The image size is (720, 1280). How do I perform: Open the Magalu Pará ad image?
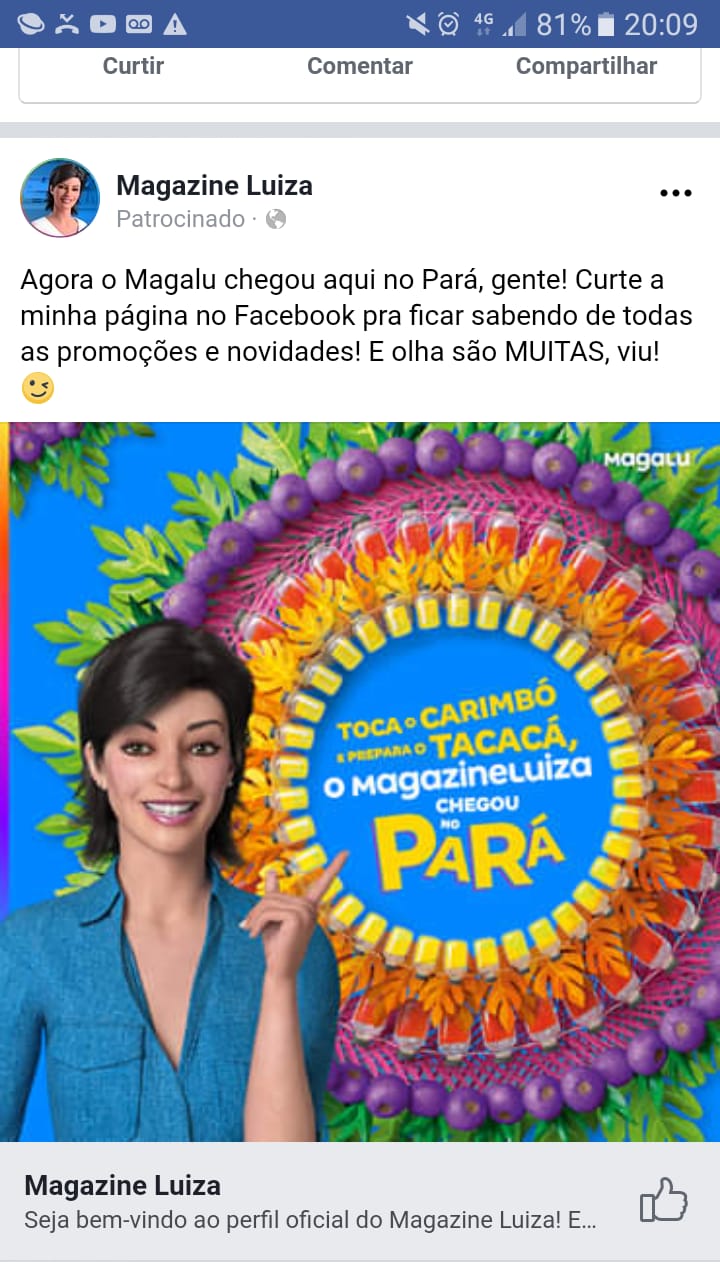pos(360,780)
